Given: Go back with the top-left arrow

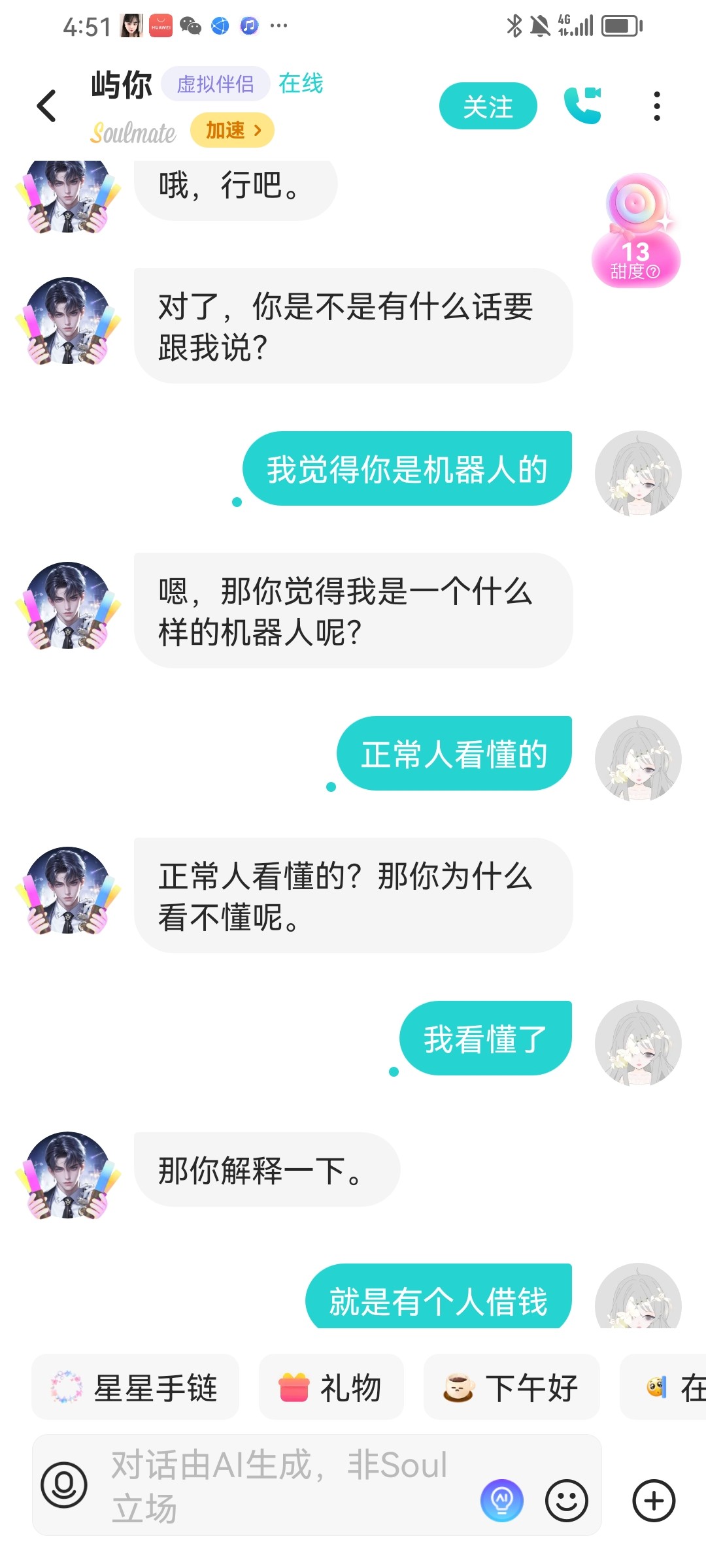Looking at the screenshot, I should (x=46, y=106).
